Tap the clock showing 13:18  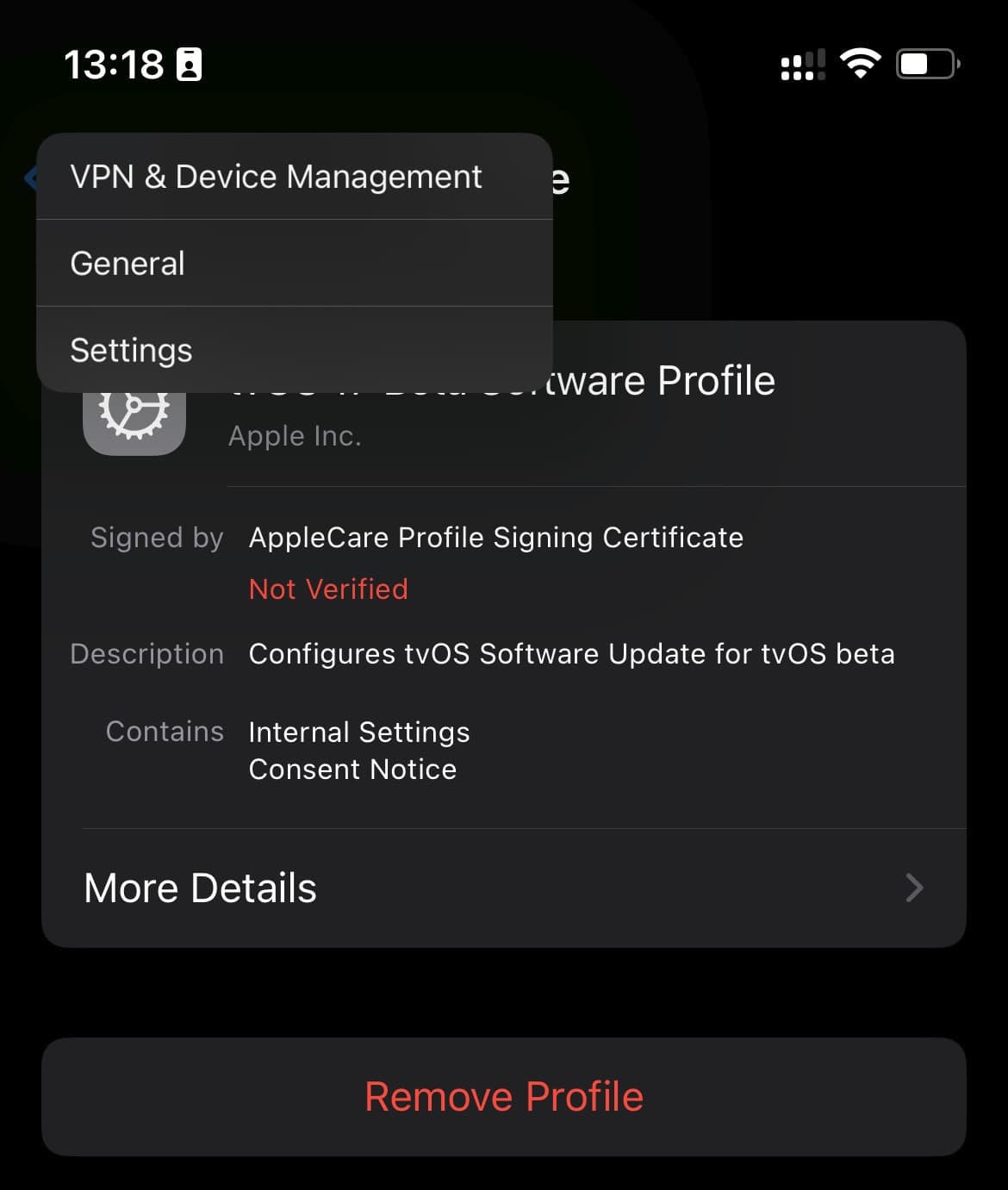(x=115, y=63)
